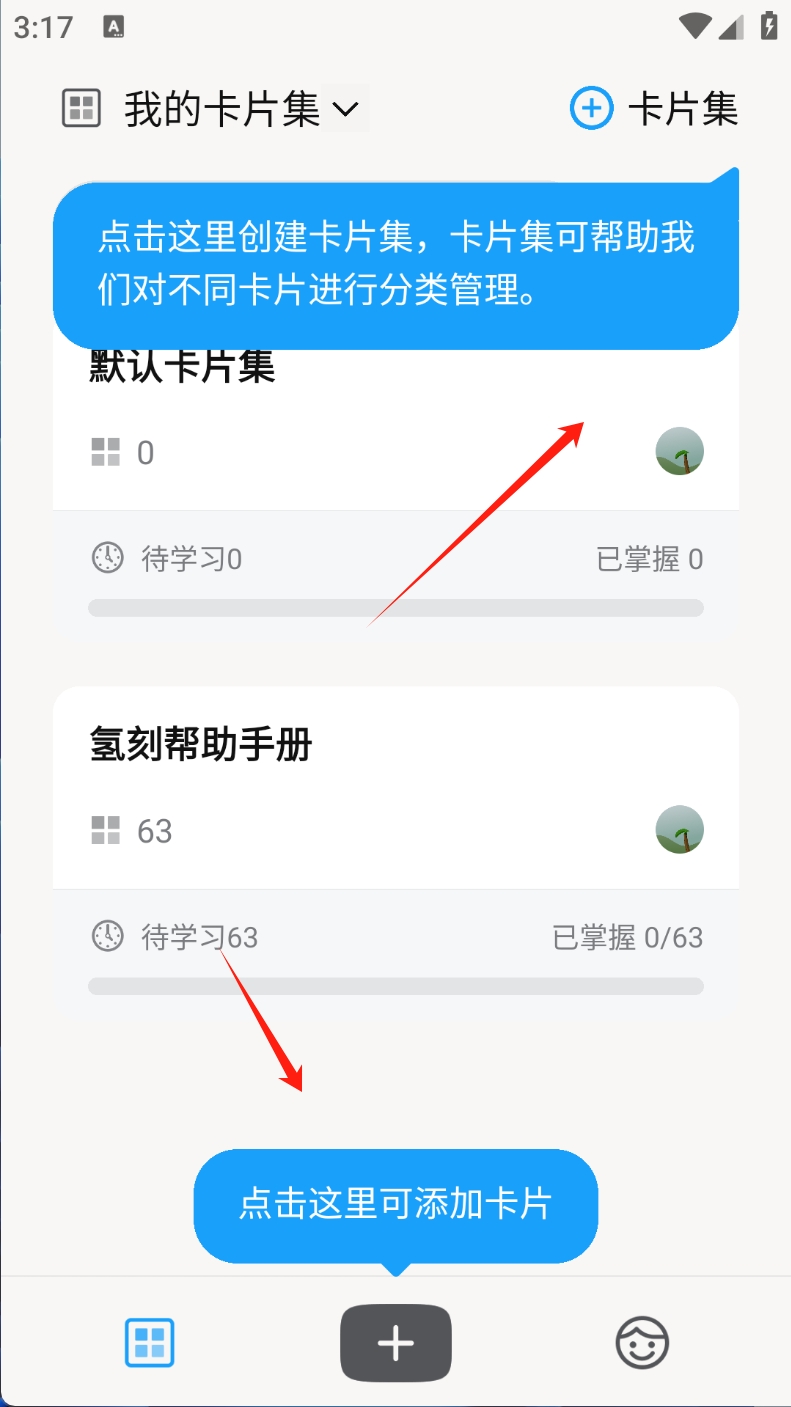Switch to the card sets grid tab

pos(150,1342)
